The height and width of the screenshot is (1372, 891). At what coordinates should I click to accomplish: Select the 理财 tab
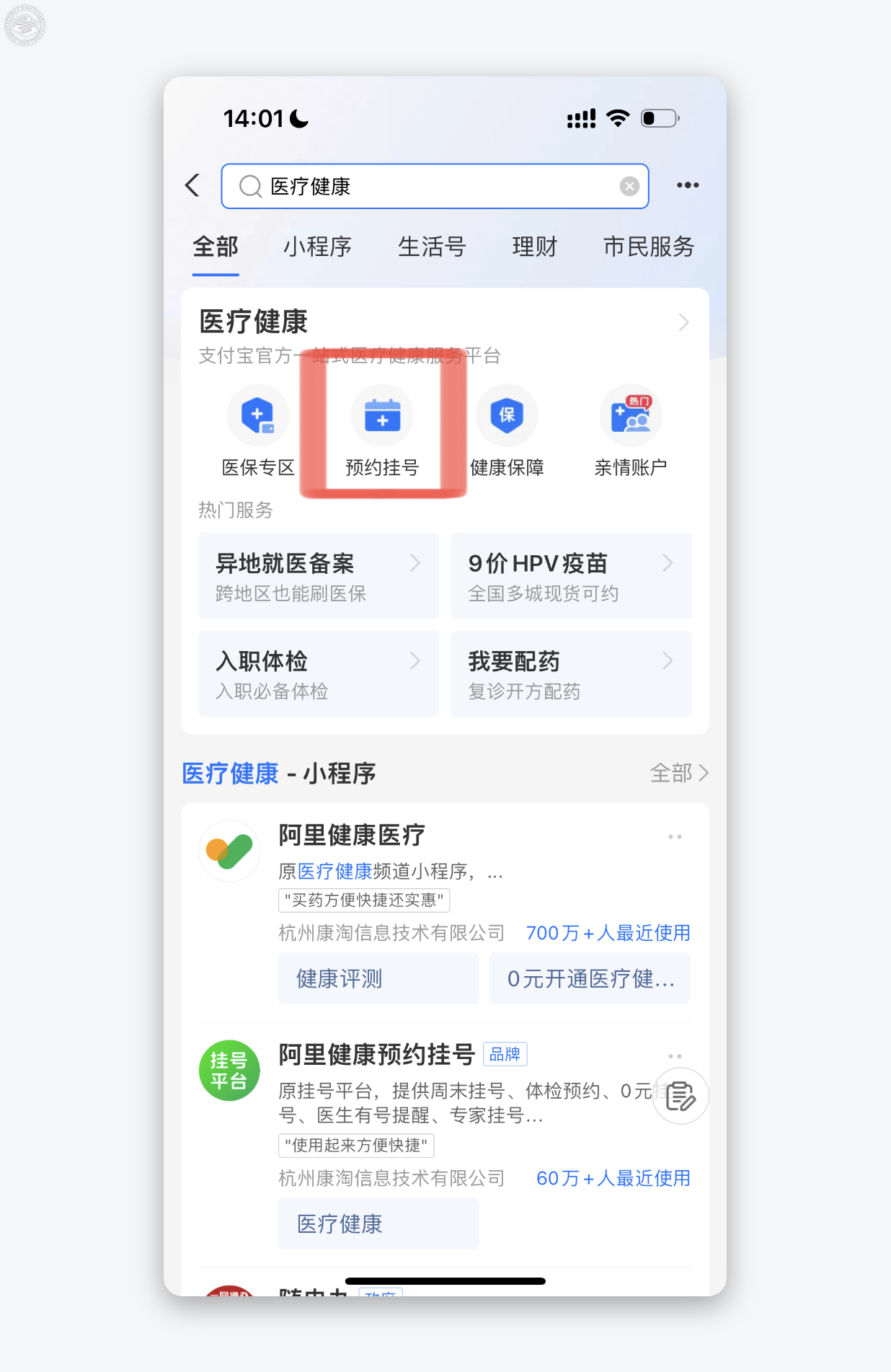534,247
